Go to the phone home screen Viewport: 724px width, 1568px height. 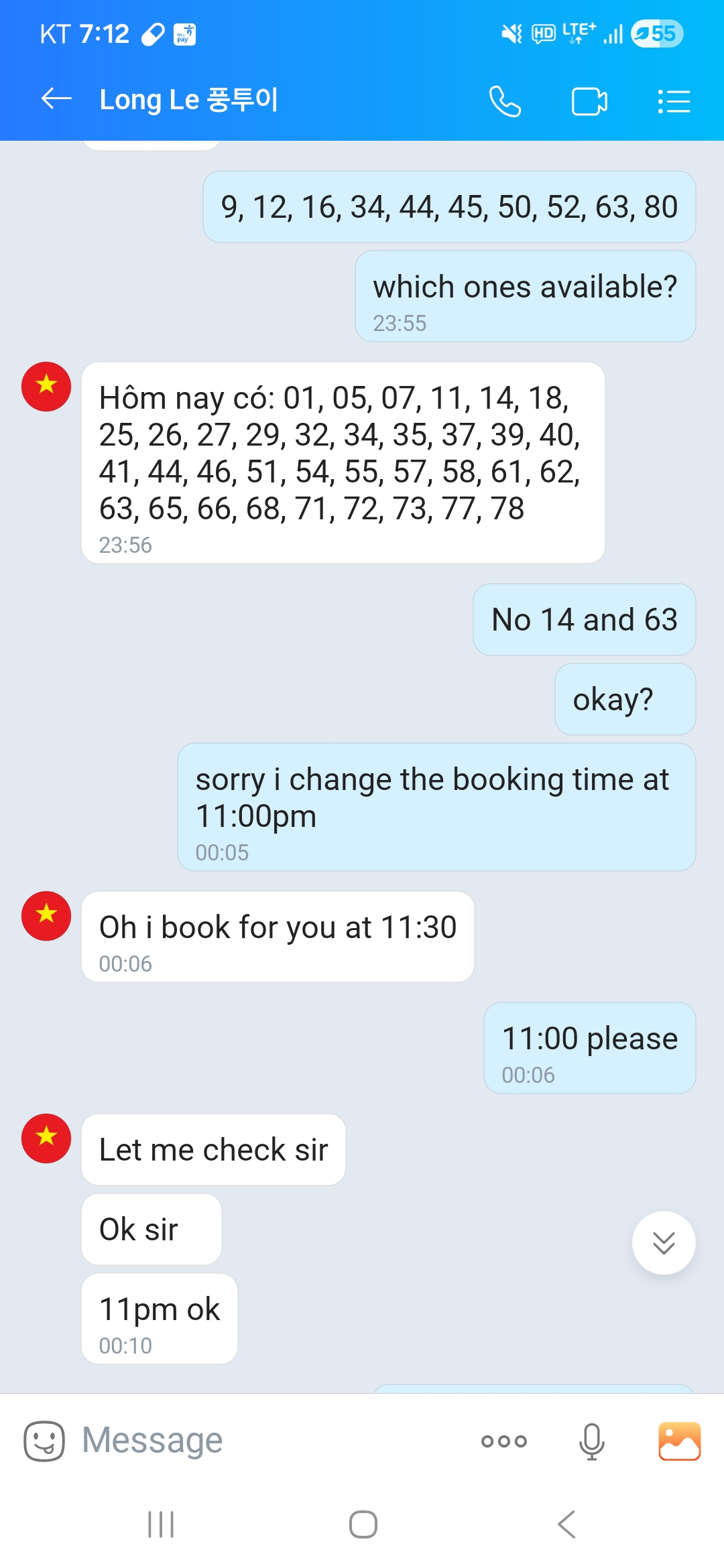[x=363, y=1524]
